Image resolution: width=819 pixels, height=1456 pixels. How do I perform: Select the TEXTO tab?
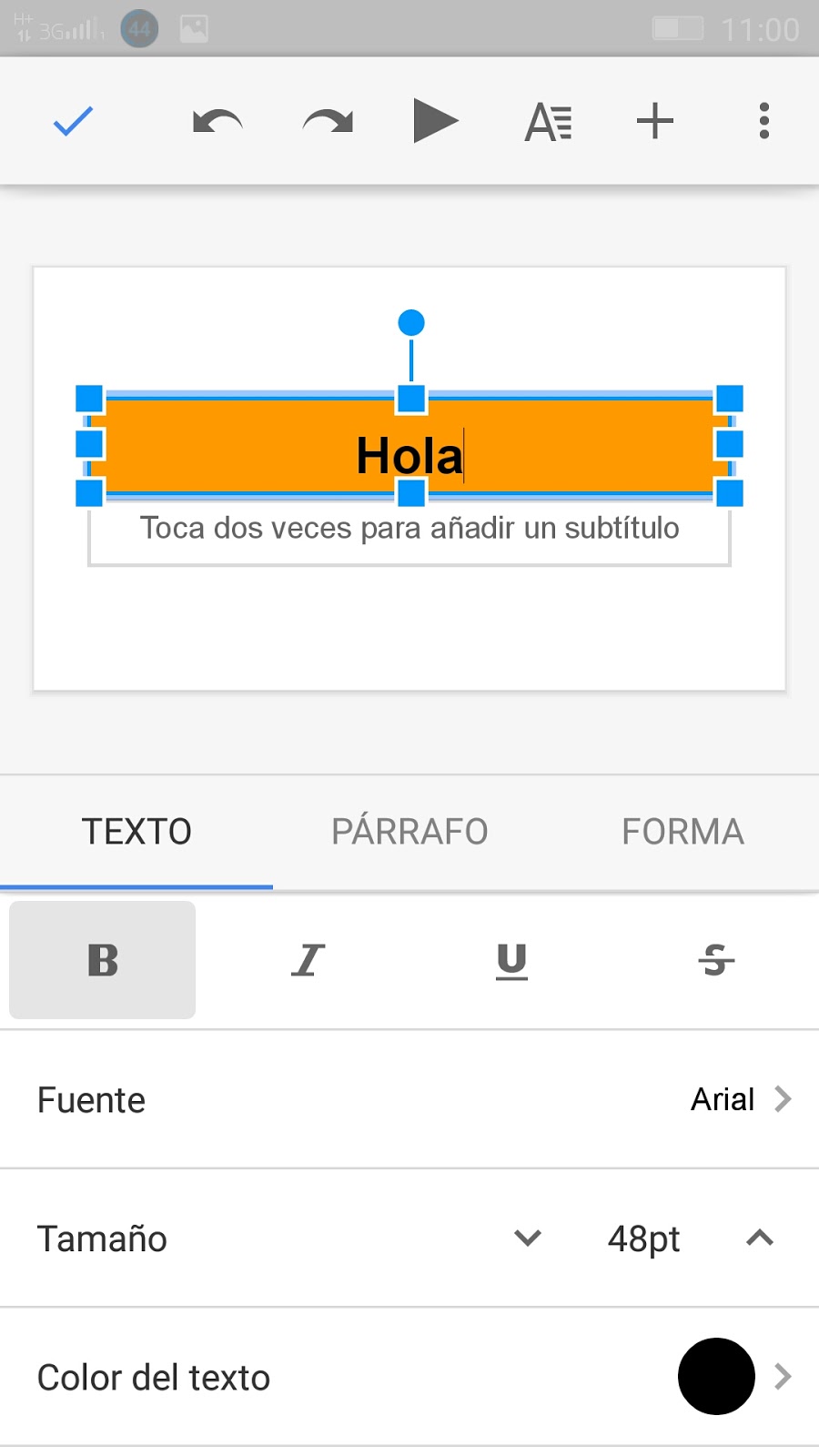(136, 832)
